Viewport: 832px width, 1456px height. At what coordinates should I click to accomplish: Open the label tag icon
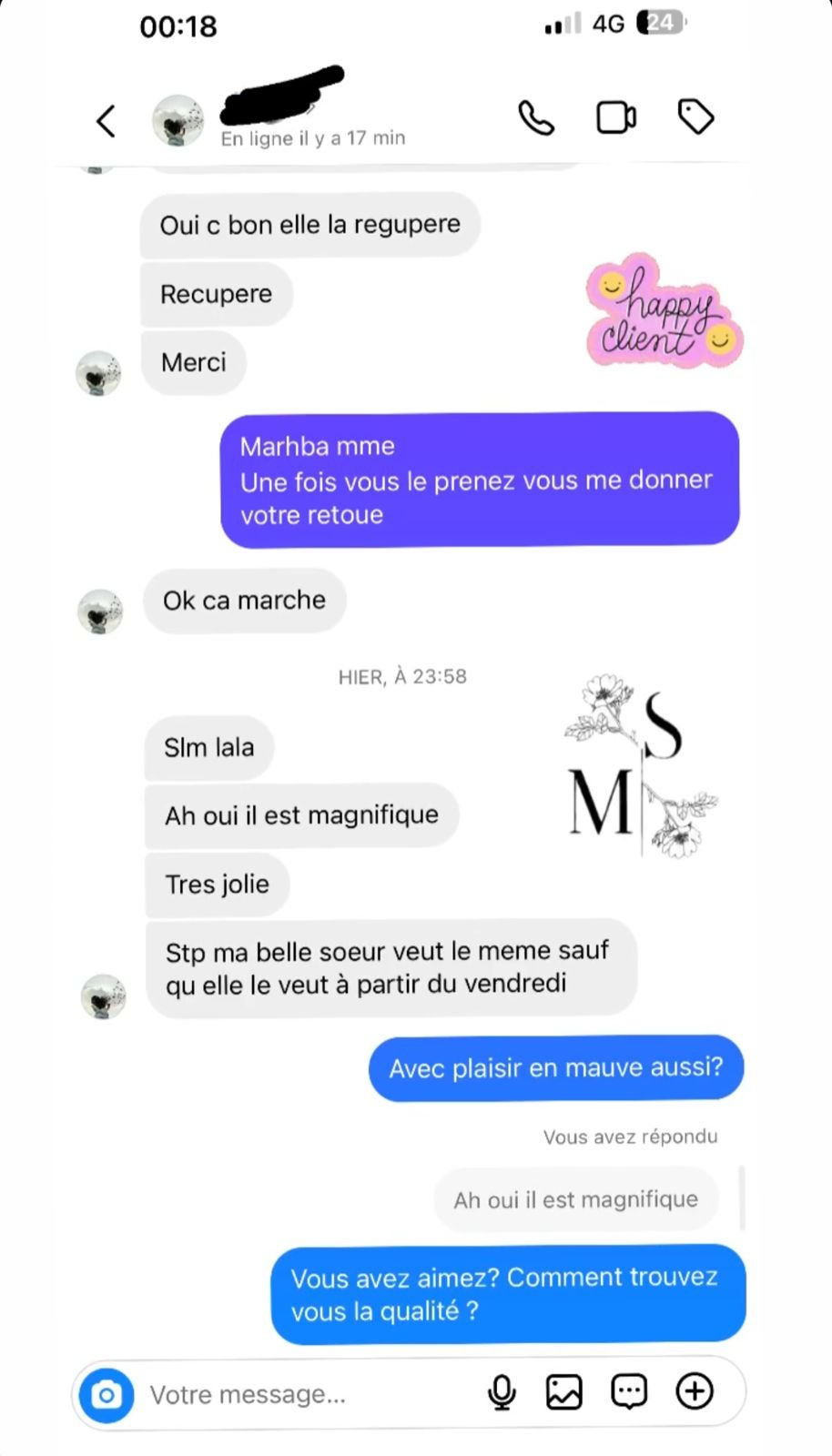696,117
